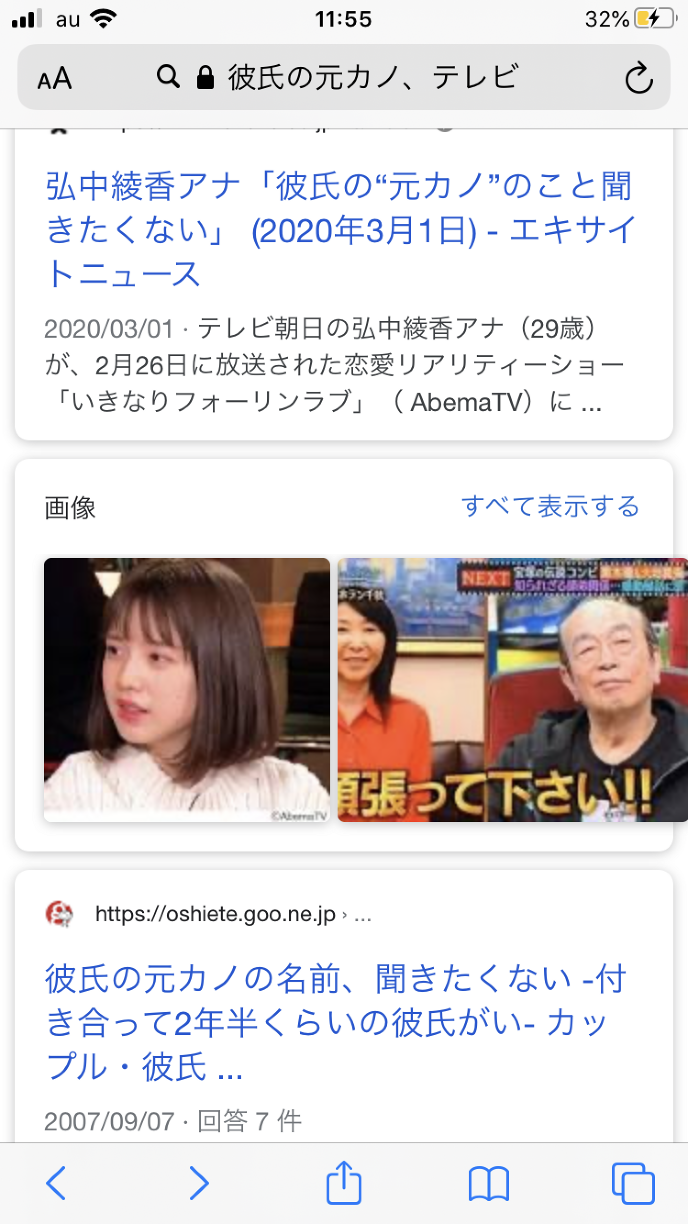Image resolution: width=688 pixels, height=1224 pixels.
Task: Open the 弘中綾香アナ Excite News result
Action: (339, 229)
